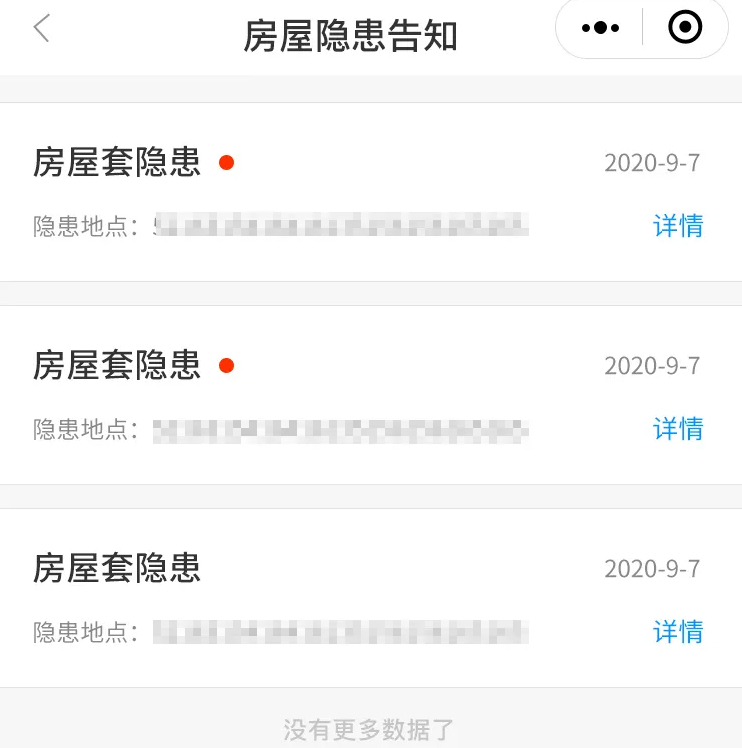Select the third 房屋套隐患 list item
Viewport: 742px width, 748px height.
[x=117, y=567]
